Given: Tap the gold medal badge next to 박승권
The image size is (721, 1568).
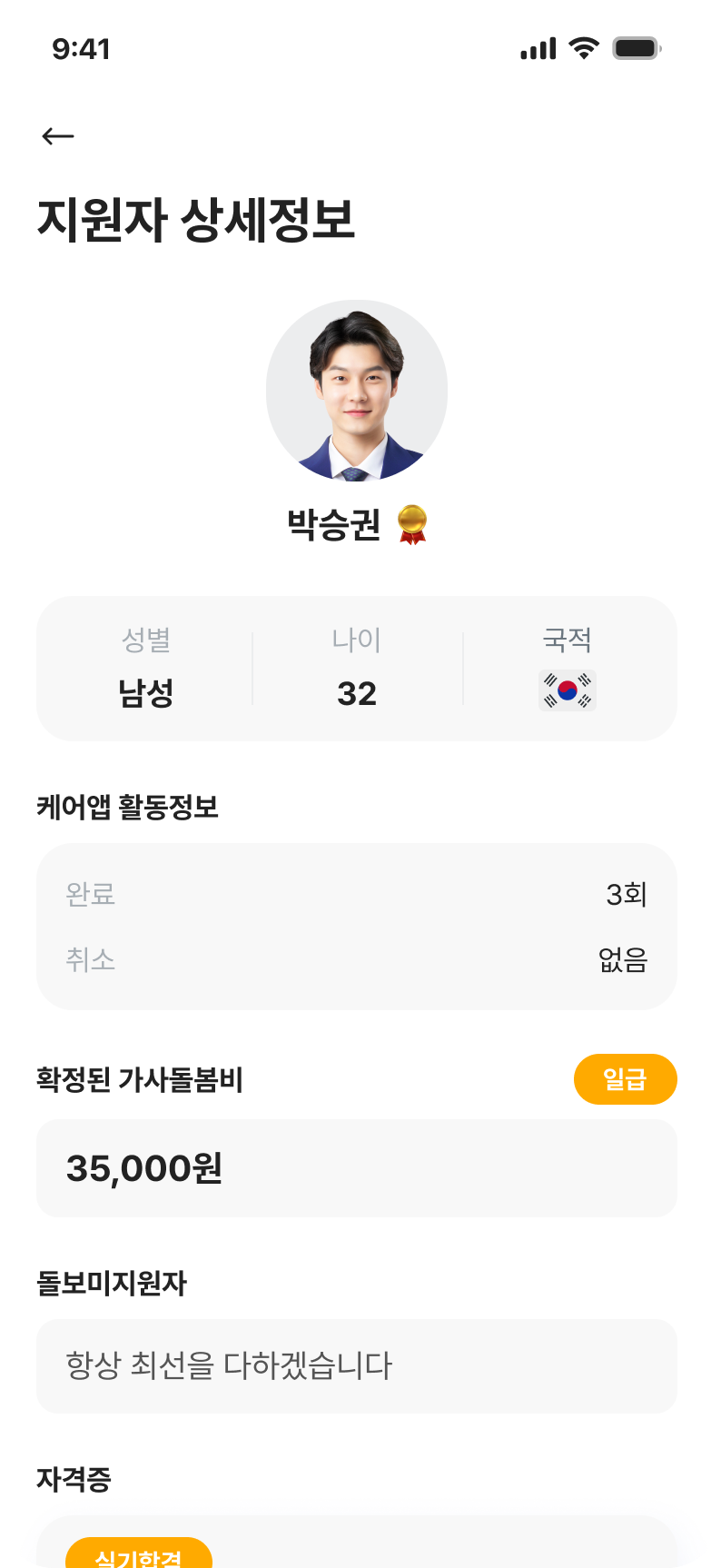Looking at the screenshot, I should coord(412,527).
